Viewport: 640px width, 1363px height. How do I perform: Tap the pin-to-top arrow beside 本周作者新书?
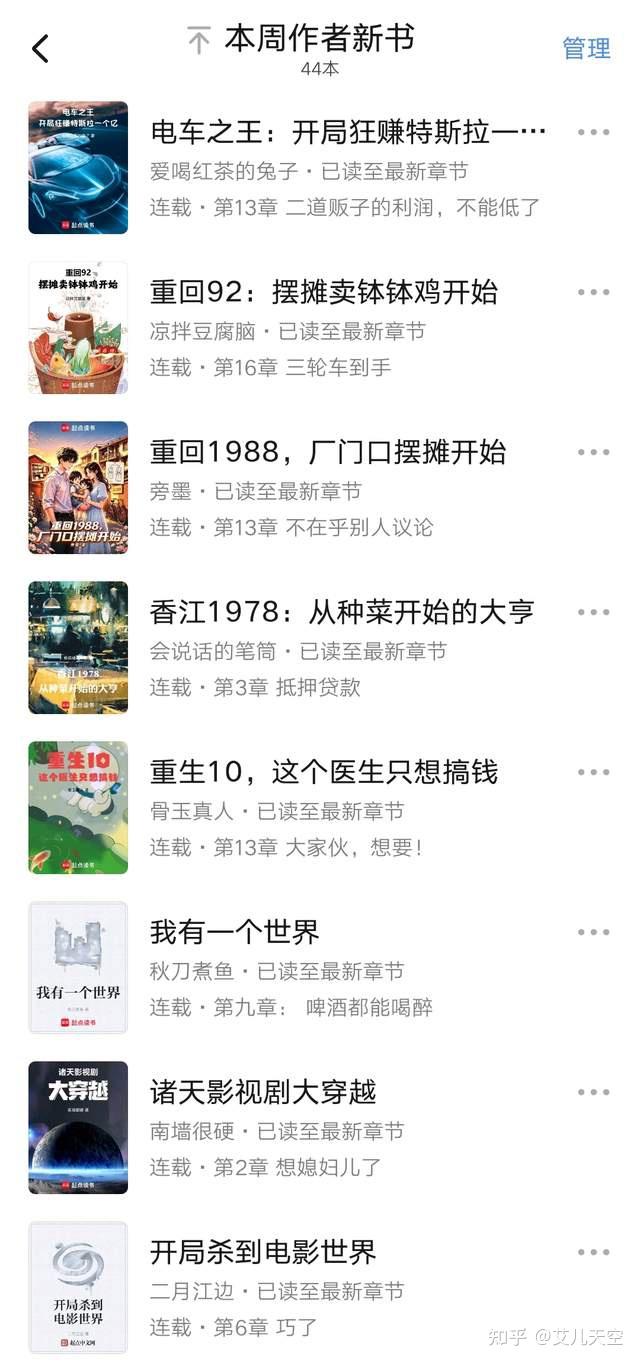pos(199,40)
